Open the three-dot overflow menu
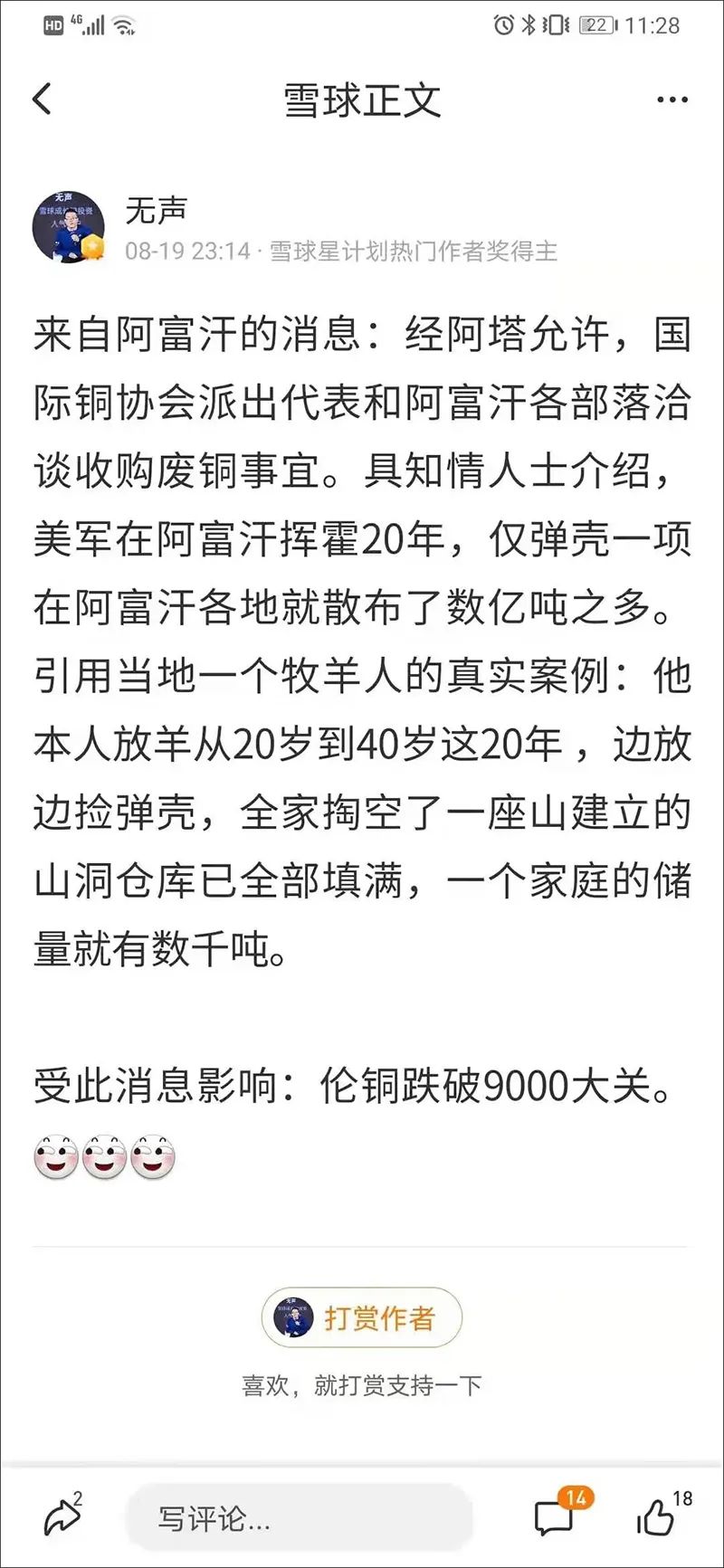The image size is (724, 1568). [x=672, y=100]
